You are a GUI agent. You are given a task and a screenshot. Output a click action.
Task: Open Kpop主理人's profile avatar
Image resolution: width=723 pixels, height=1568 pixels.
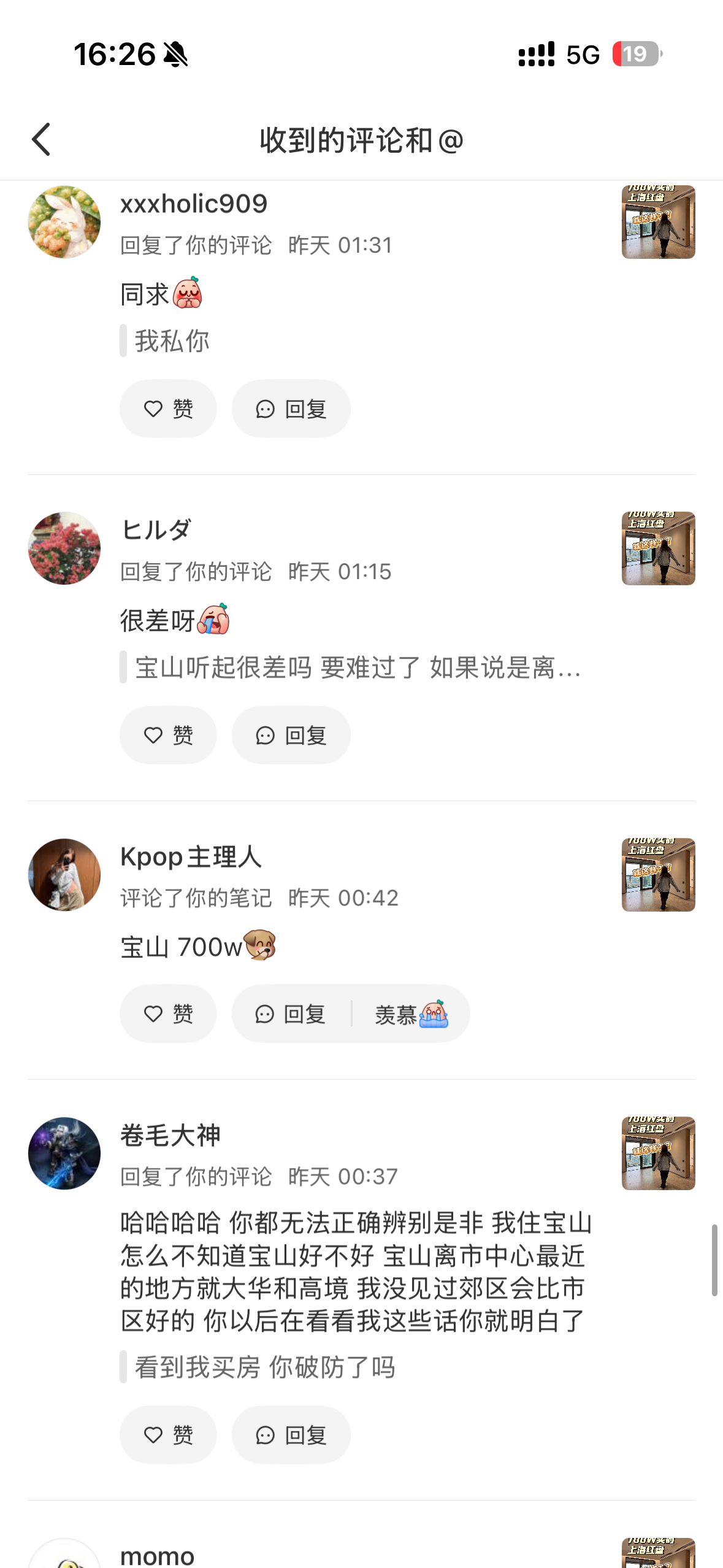click(64, 875)
